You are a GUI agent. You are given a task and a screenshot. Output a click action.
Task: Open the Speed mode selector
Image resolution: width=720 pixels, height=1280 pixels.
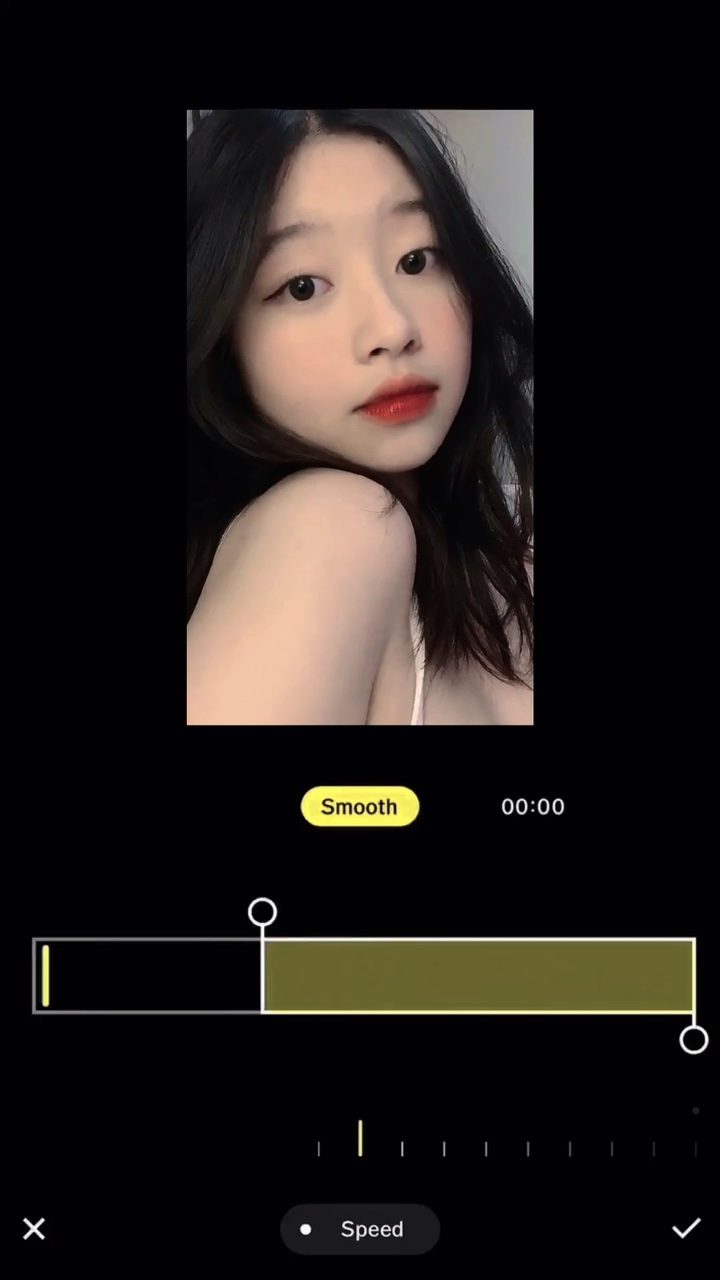[360, 1229]
